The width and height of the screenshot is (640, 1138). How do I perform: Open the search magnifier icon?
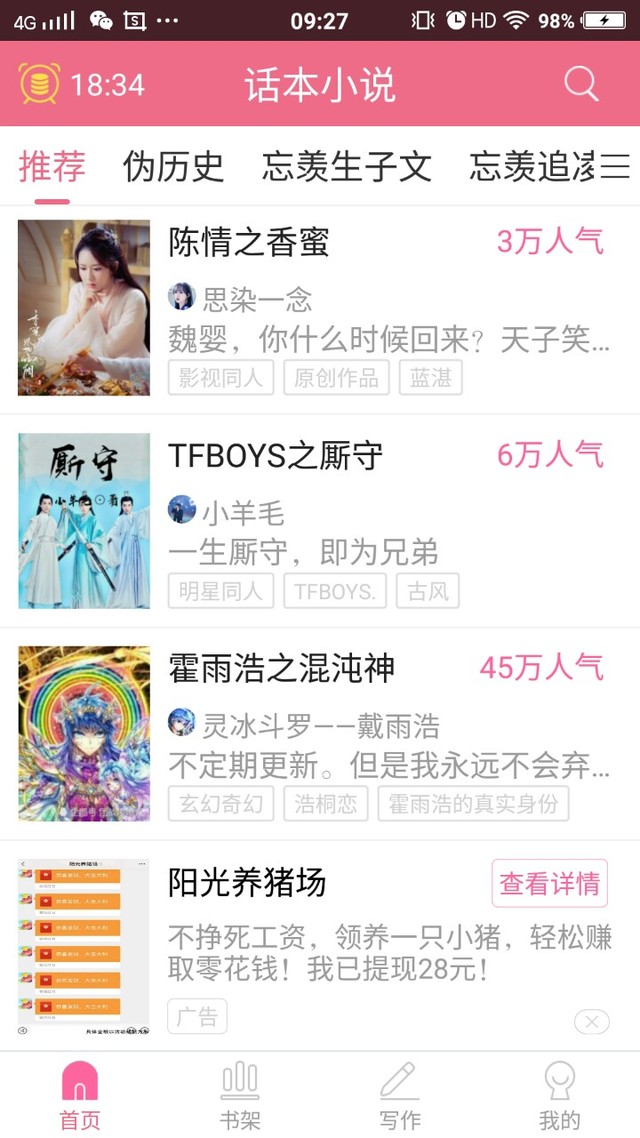(581, 84)
